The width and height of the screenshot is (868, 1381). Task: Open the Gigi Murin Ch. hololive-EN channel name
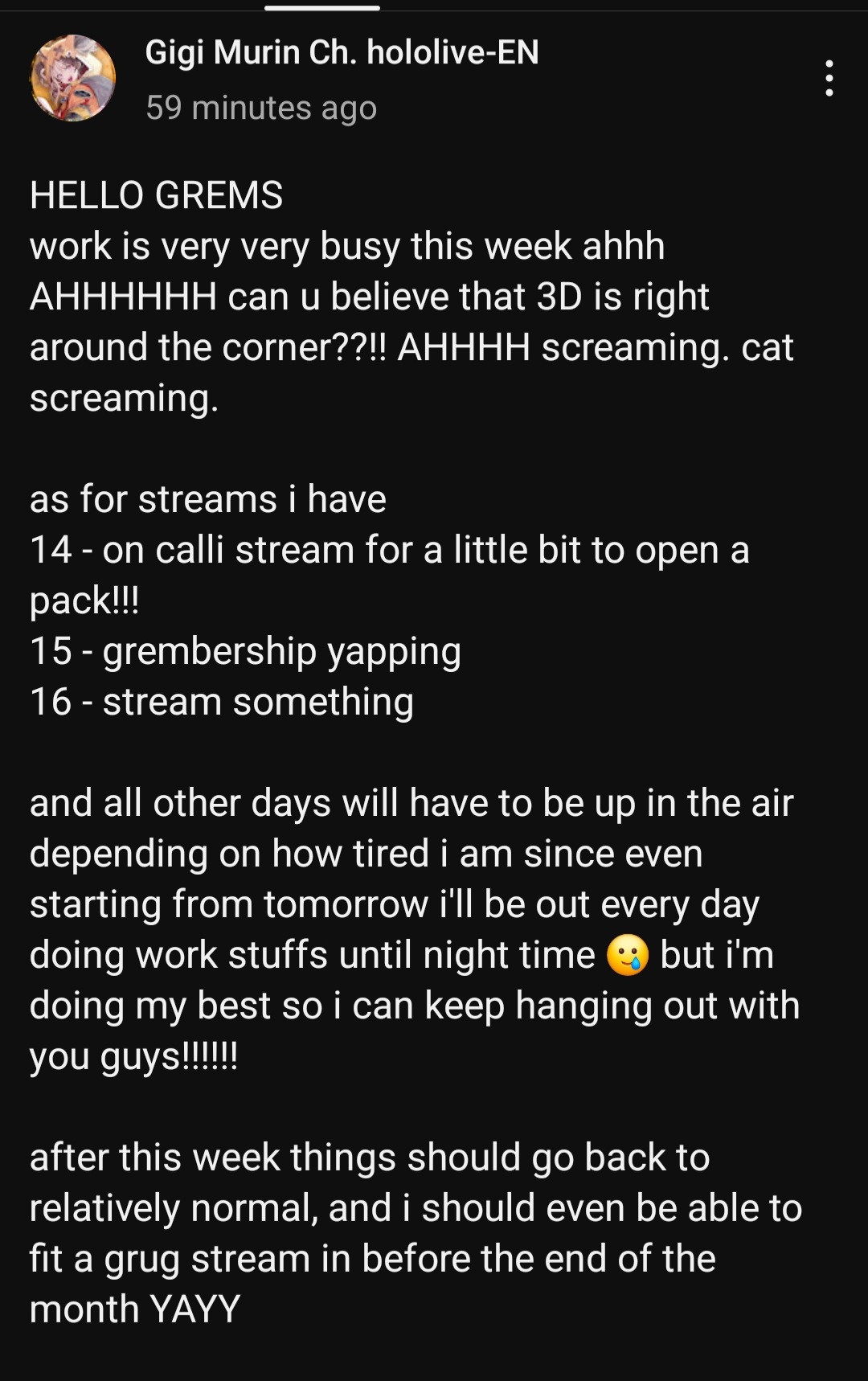(342, 53)
